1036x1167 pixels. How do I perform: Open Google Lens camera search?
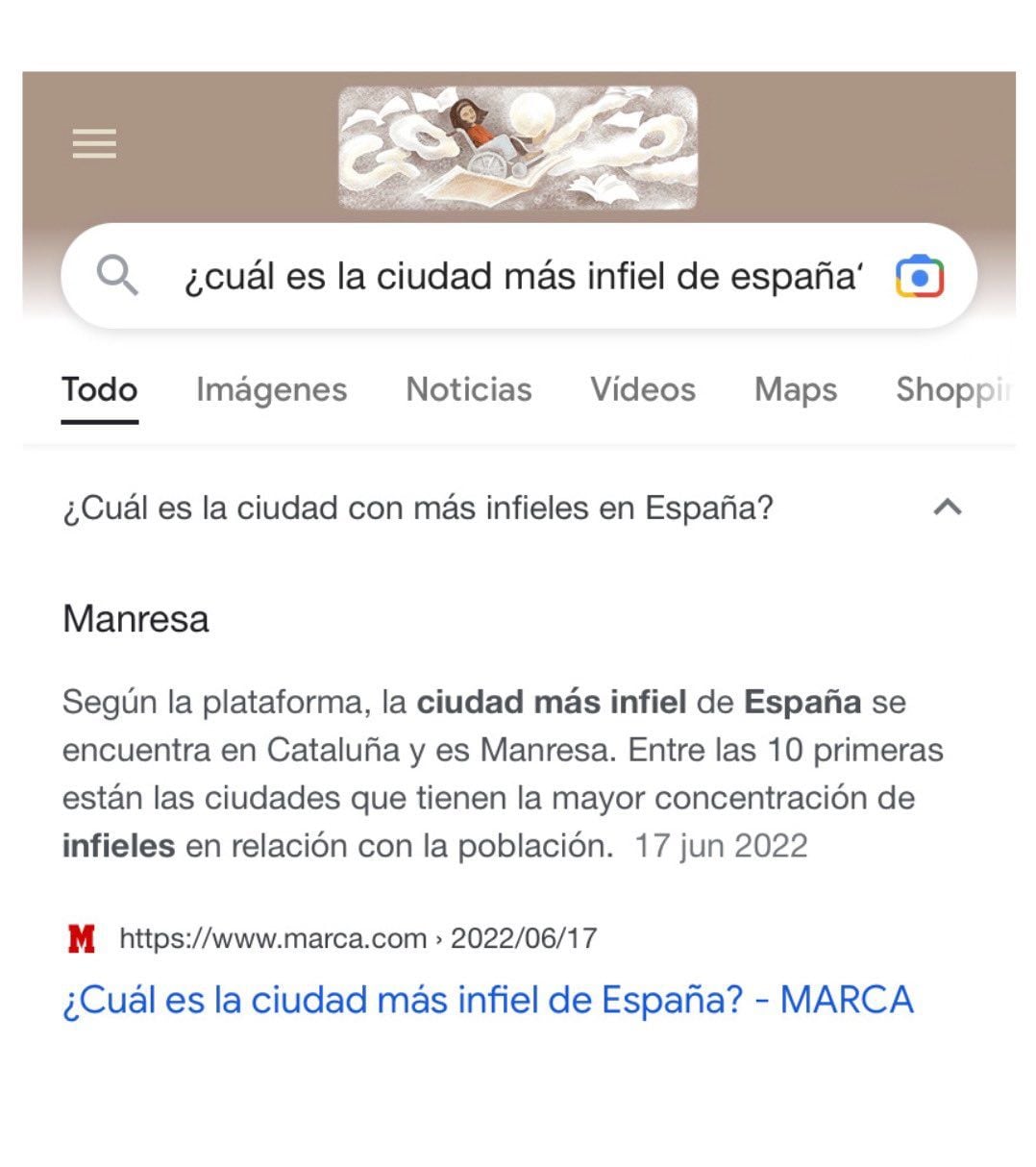919,277
